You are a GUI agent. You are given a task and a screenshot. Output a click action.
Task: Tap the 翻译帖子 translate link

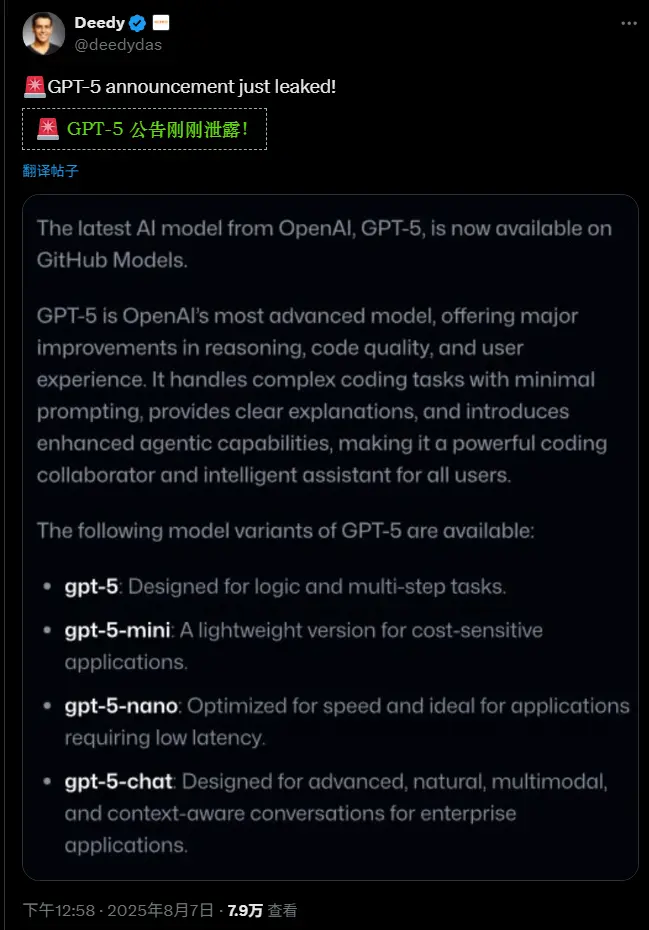click(x=51, y=171)
